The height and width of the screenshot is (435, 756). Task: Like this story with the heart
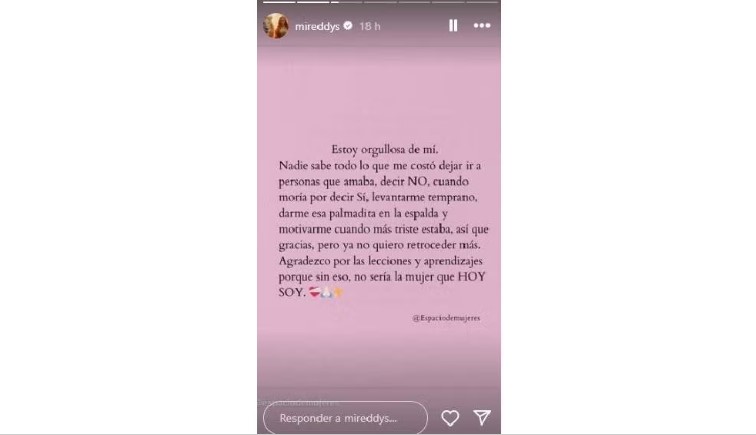coord(450,418)
